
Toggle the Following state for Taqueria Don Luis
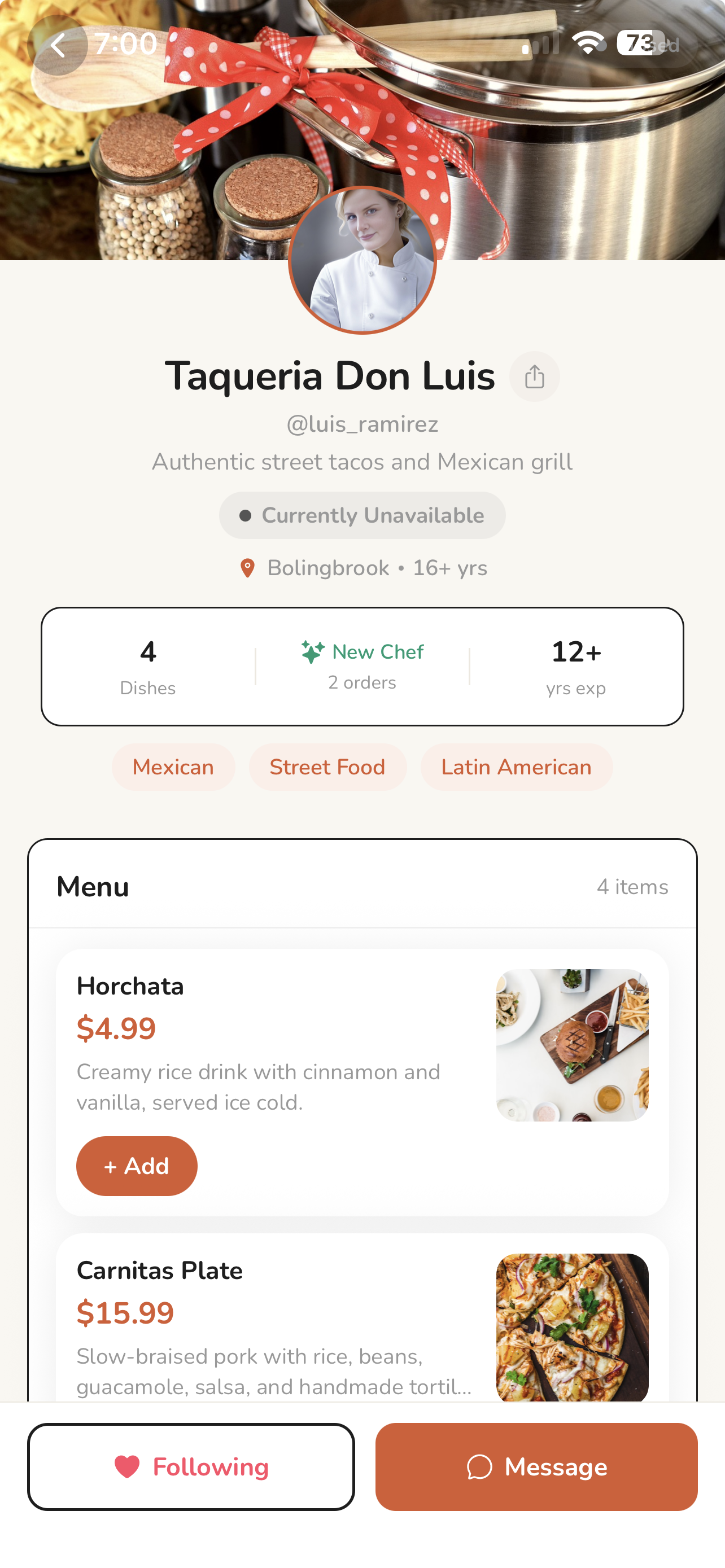(x=193, y=1467)
